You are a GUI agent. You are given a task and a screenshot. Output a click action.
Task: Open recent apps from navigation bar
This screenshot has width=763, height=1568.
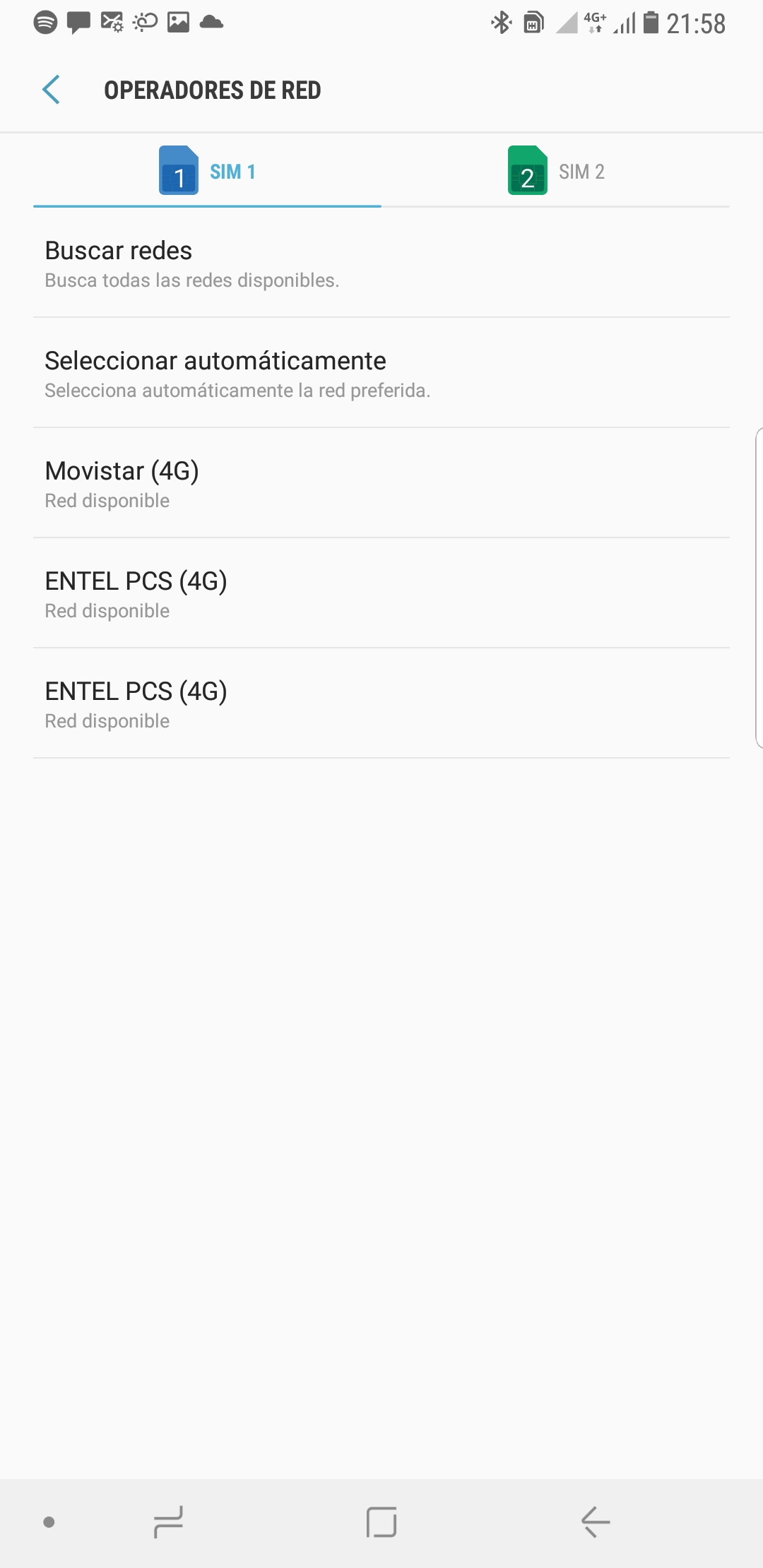tap(169, 1522)
